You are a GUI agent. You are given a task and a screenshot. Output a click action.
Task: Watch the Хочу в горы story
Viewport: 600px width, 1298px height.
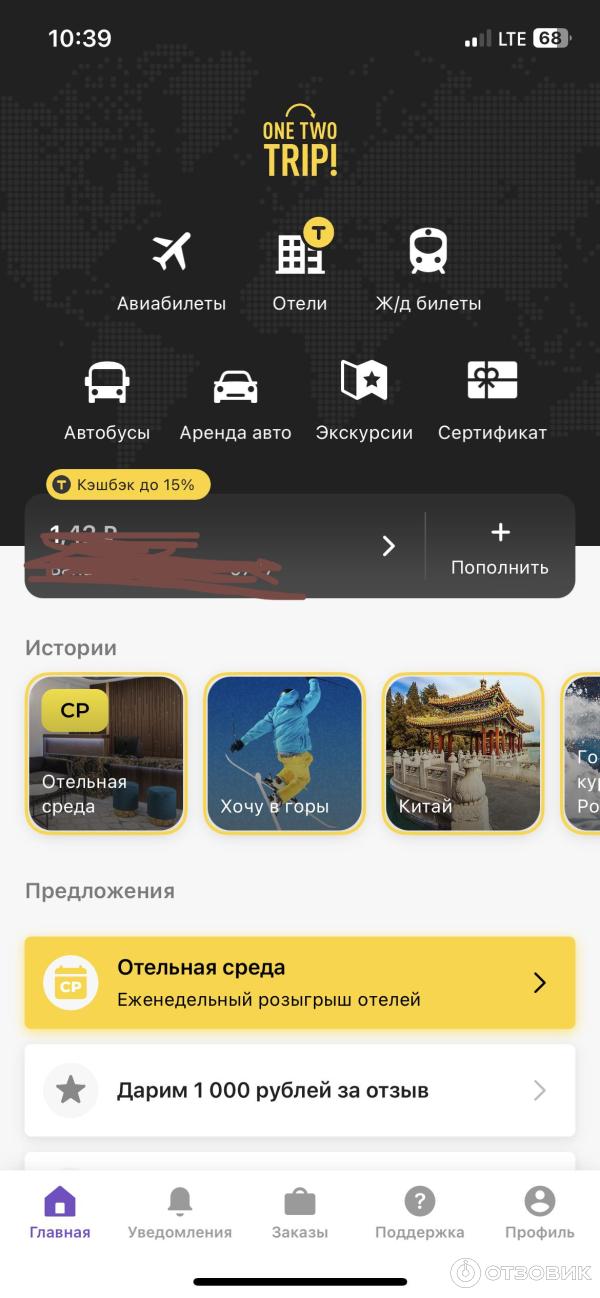pyautogui.click(x=285, y=753)
